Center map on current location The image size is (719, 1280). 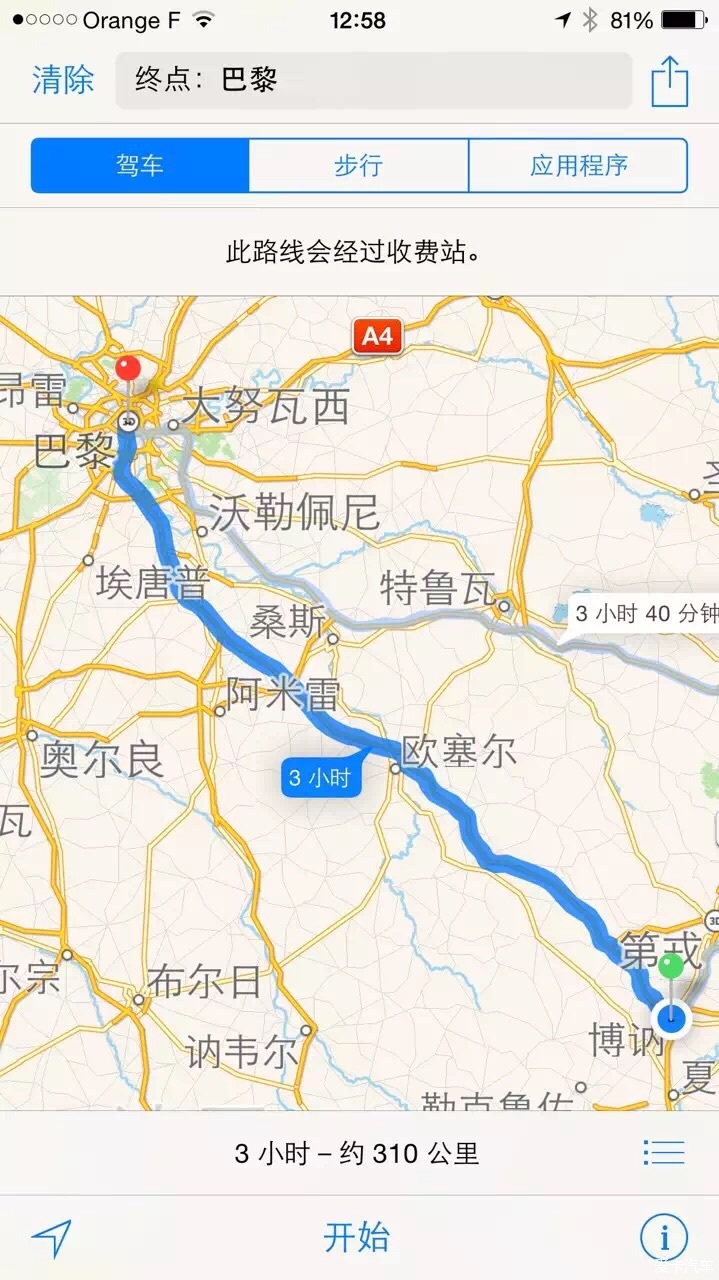point(51,1238)
